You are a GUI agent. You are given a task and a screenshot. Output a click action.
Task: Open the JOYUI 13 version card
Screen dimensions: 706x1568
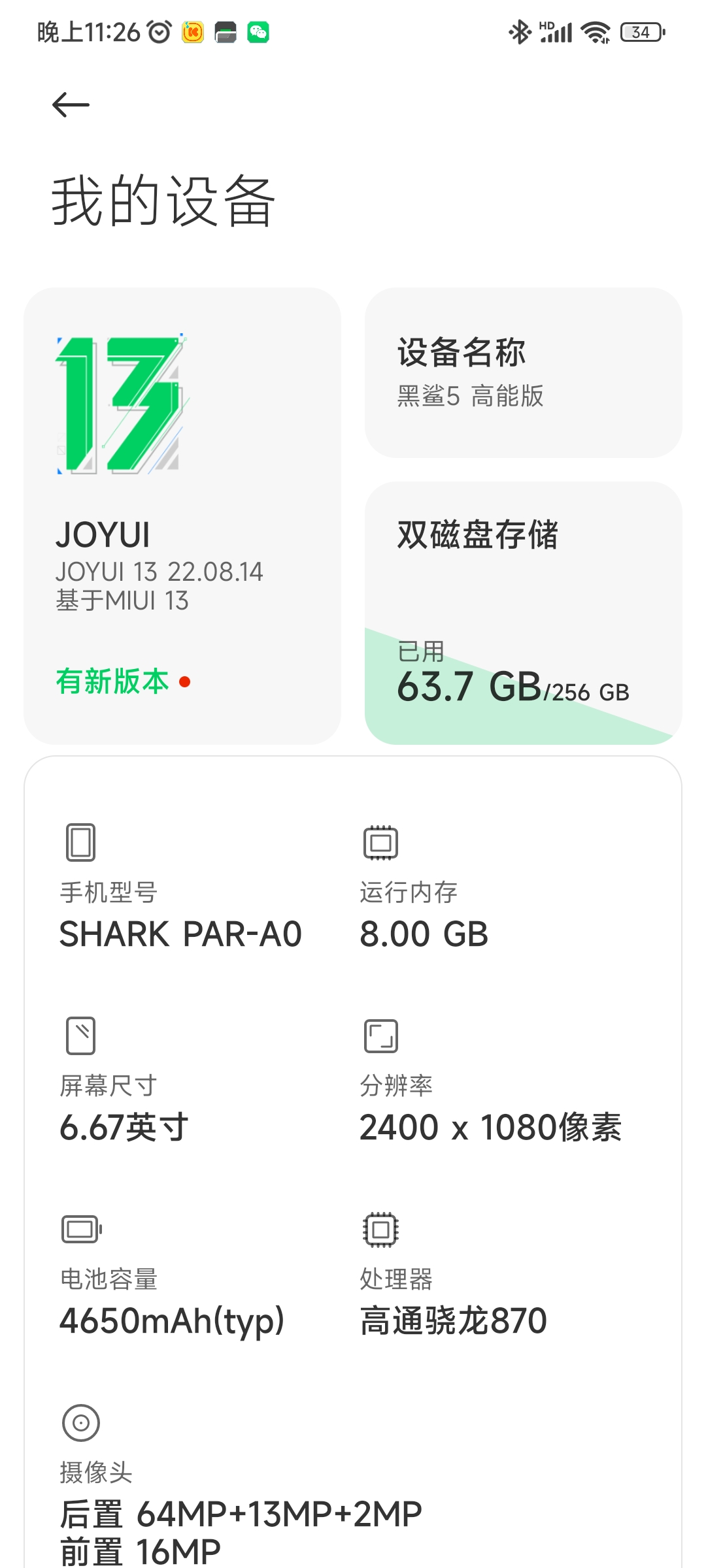182,516
